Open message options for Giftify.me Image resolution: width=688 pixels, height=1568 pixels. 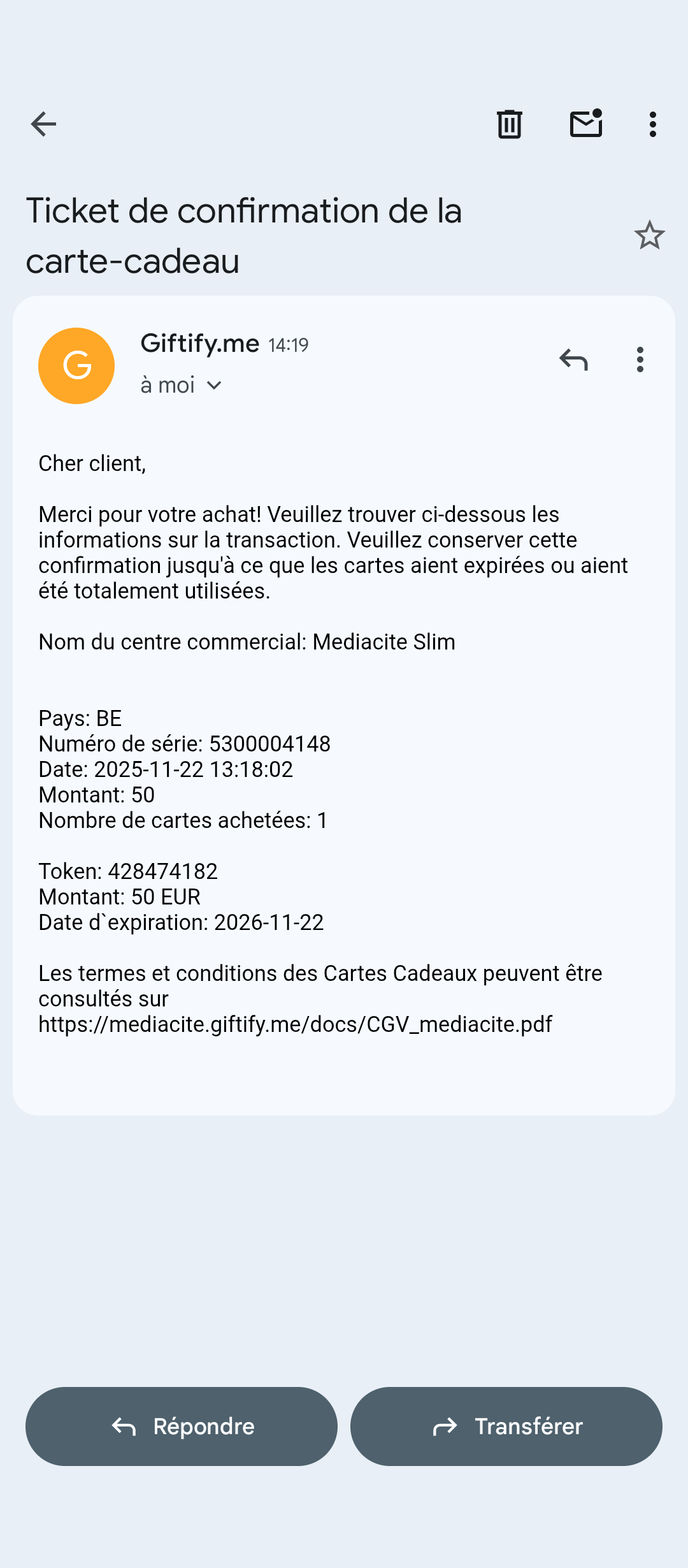click(x=640, y=359)
